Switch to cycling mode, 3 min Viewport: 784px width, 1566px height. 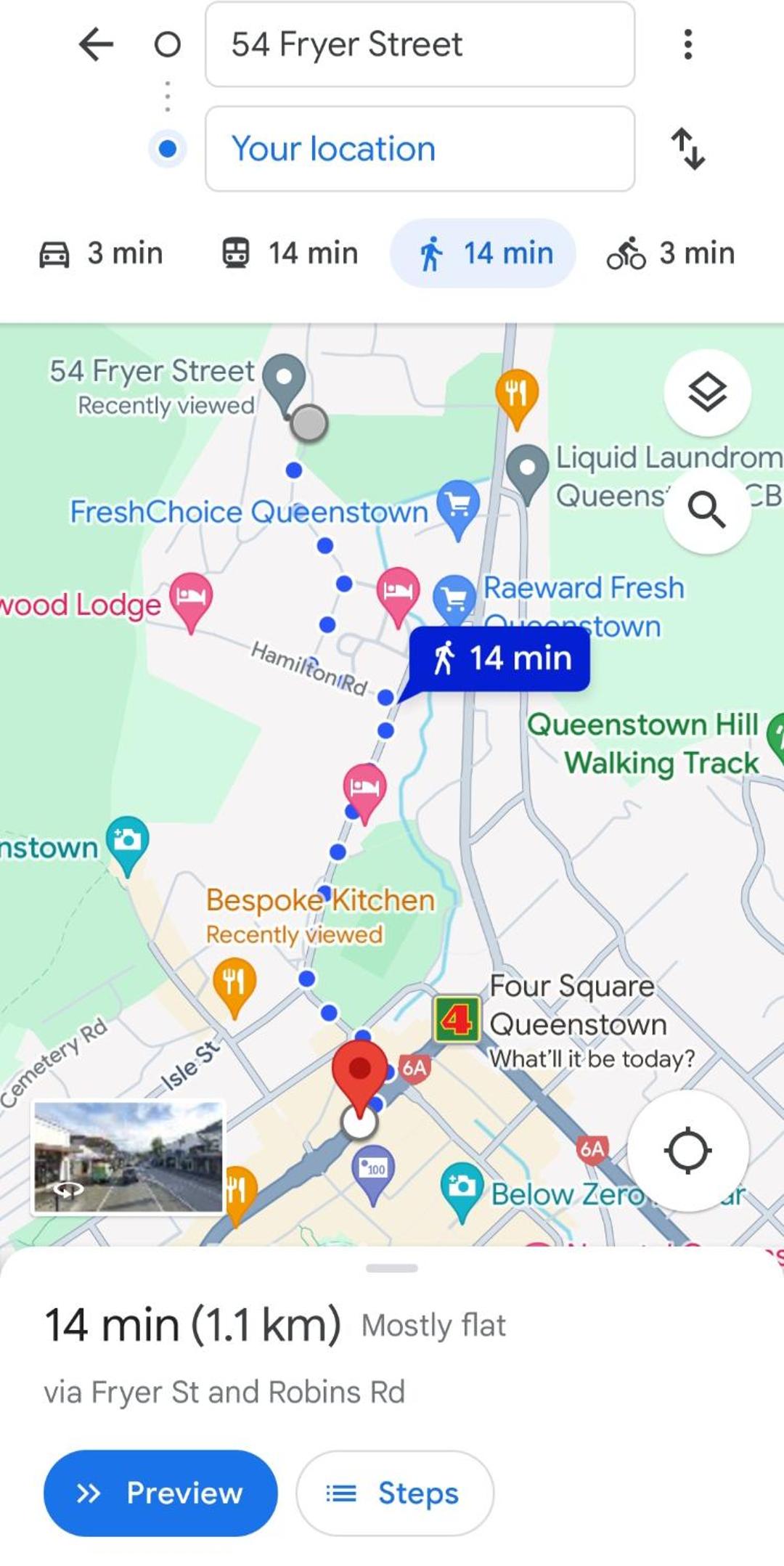click(671, 253)
